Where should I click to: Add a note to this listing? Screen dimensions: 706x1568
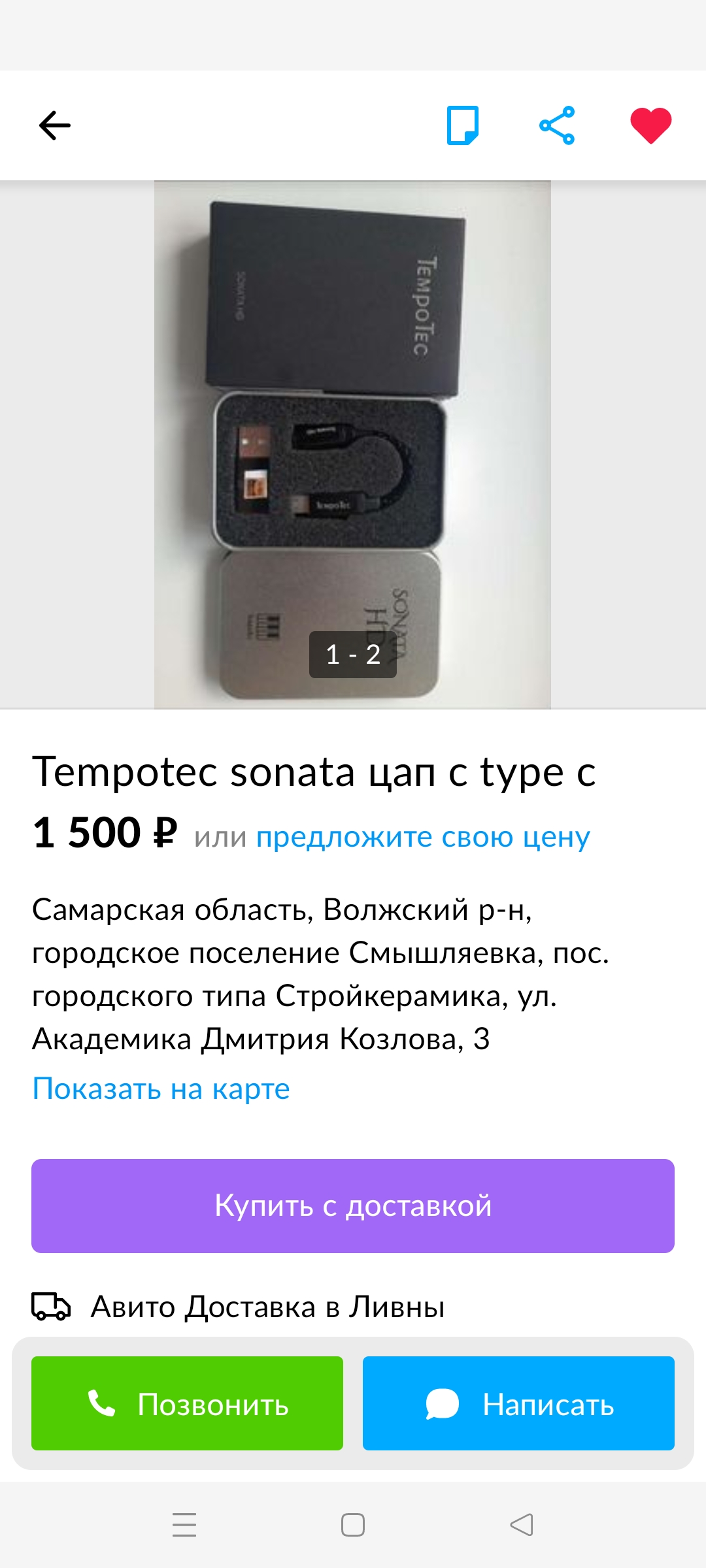(463, 125)
